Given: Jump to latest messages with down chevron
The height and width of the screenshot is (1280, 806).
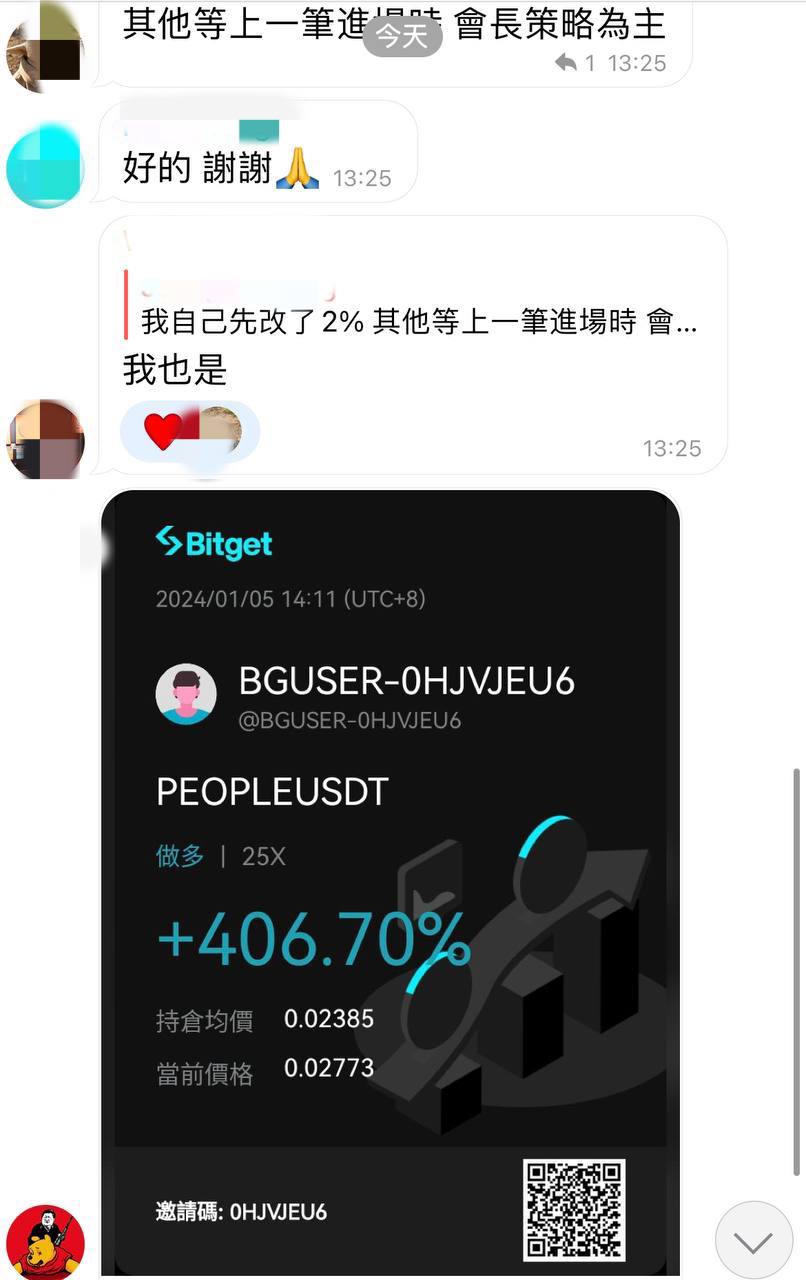Looking at the screenshot, I should (753, 1241).
